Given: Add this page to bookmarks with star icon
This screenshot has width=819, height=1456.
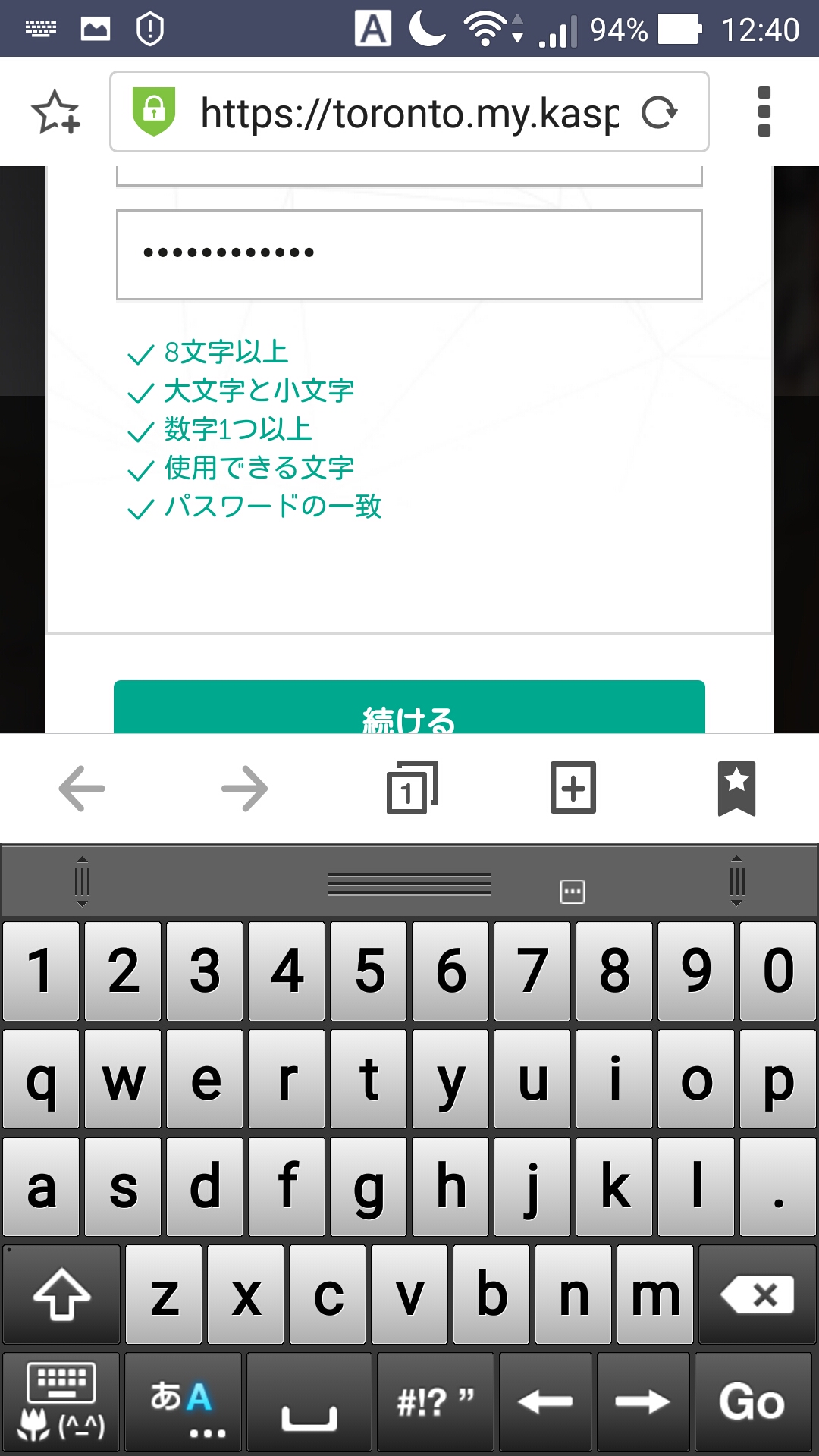Looking at the screenshot, I should click(55, 112).
